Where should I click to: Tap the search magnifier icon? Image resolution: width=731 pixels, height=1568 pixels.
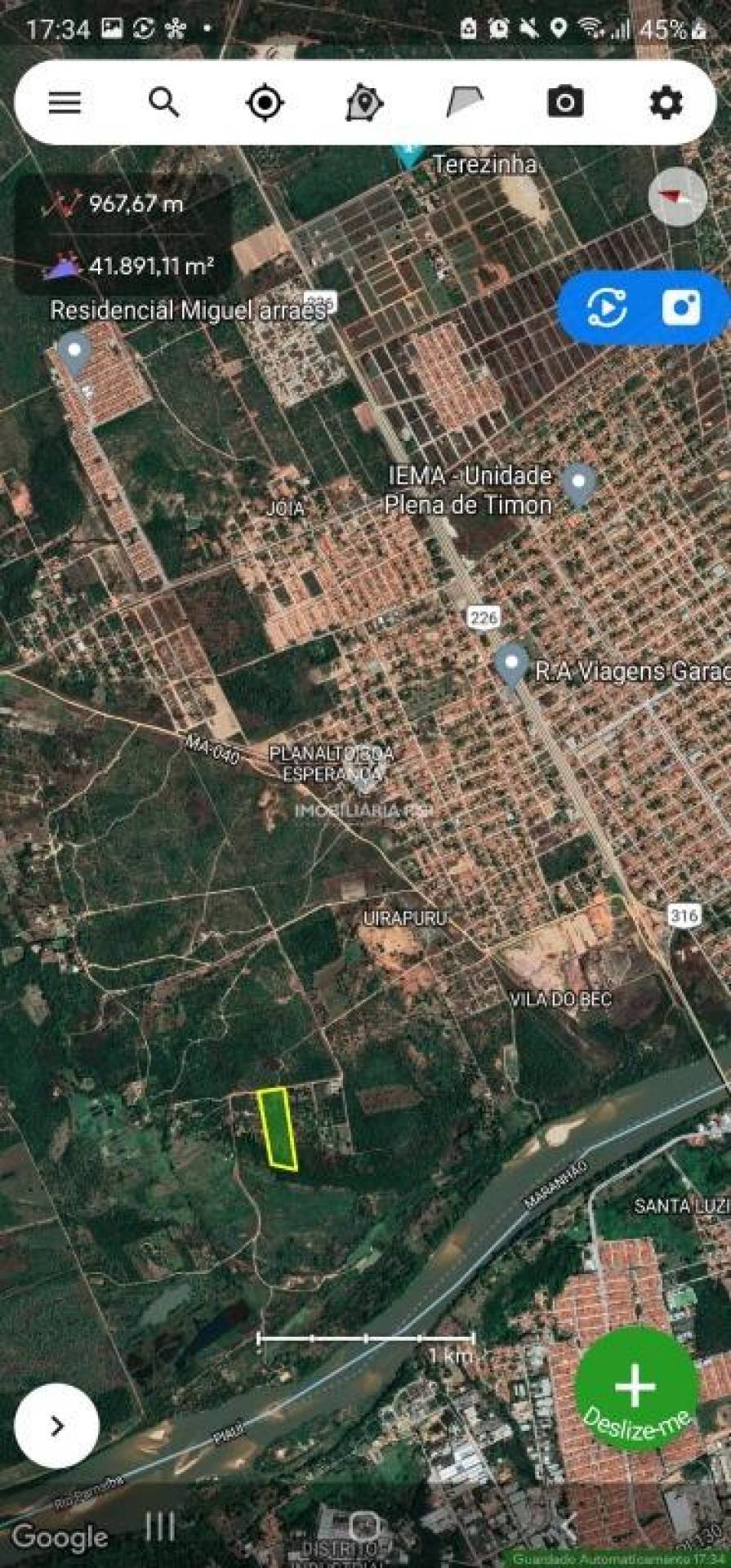click(x=164, y=103)
